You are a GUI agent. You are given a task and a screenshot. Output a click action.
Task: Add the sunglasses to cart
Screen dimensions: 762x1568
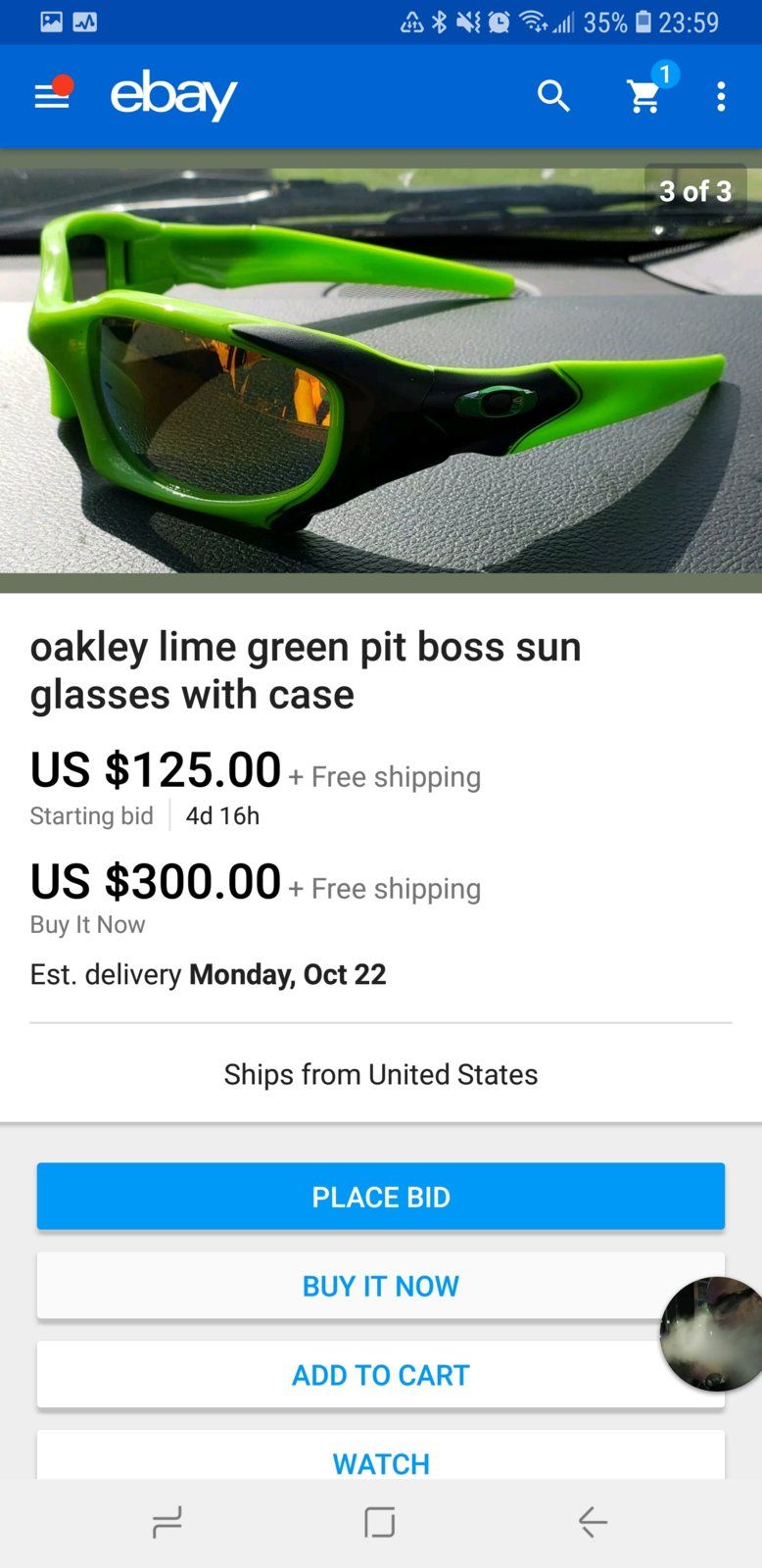point(380,1374)
